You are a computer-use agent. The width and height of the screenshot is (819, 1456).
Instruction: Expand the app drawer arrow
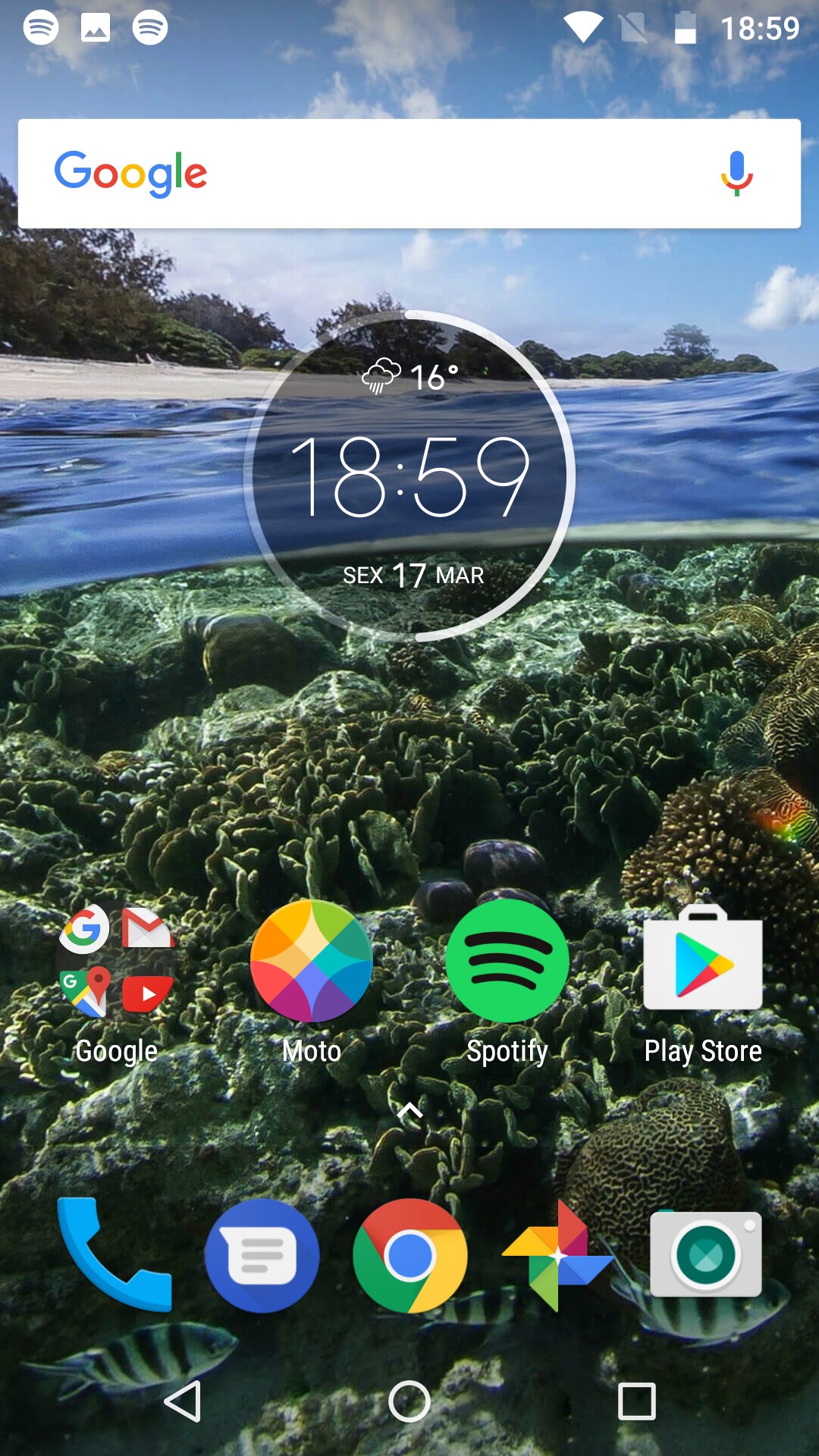coord(409,1111)
